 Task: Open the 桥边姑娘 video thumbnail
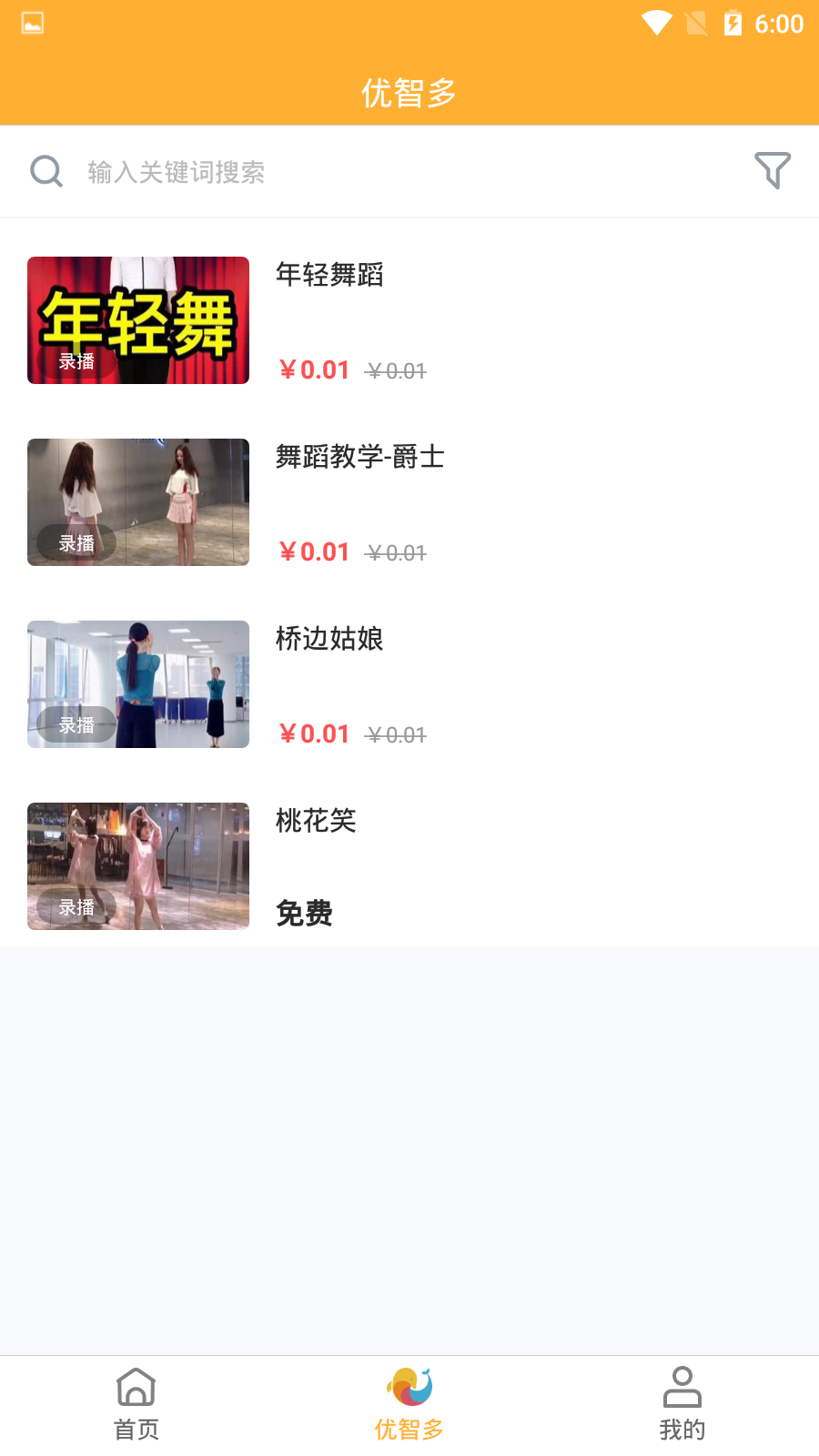point(137,683)
